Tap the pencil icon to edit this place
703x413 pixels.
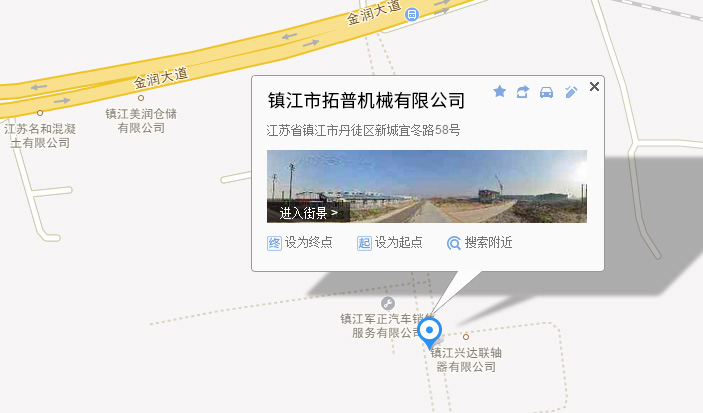coord(571,92)
